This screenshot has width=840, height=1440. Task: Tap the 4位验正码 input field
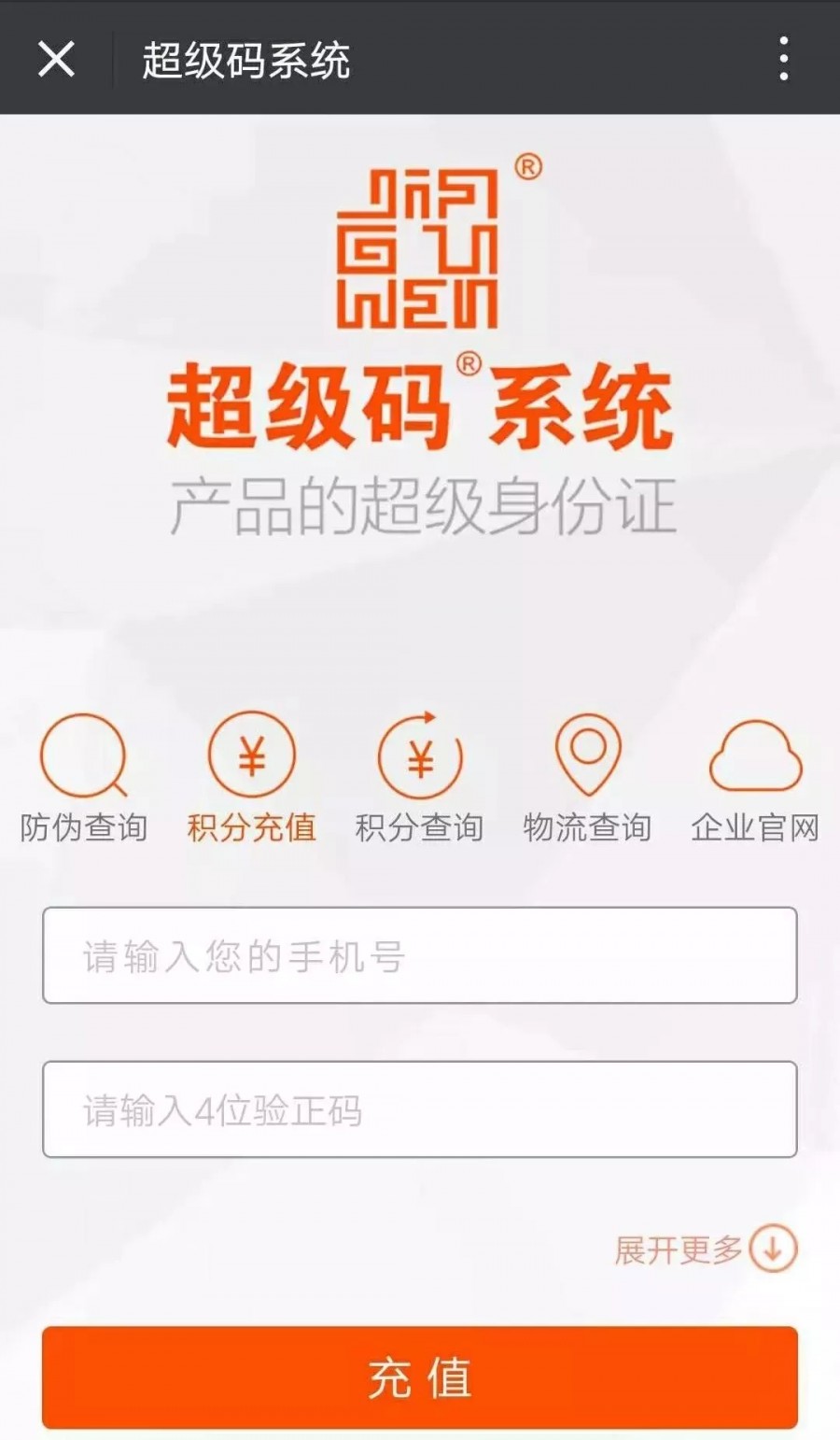click(420, 1109)
